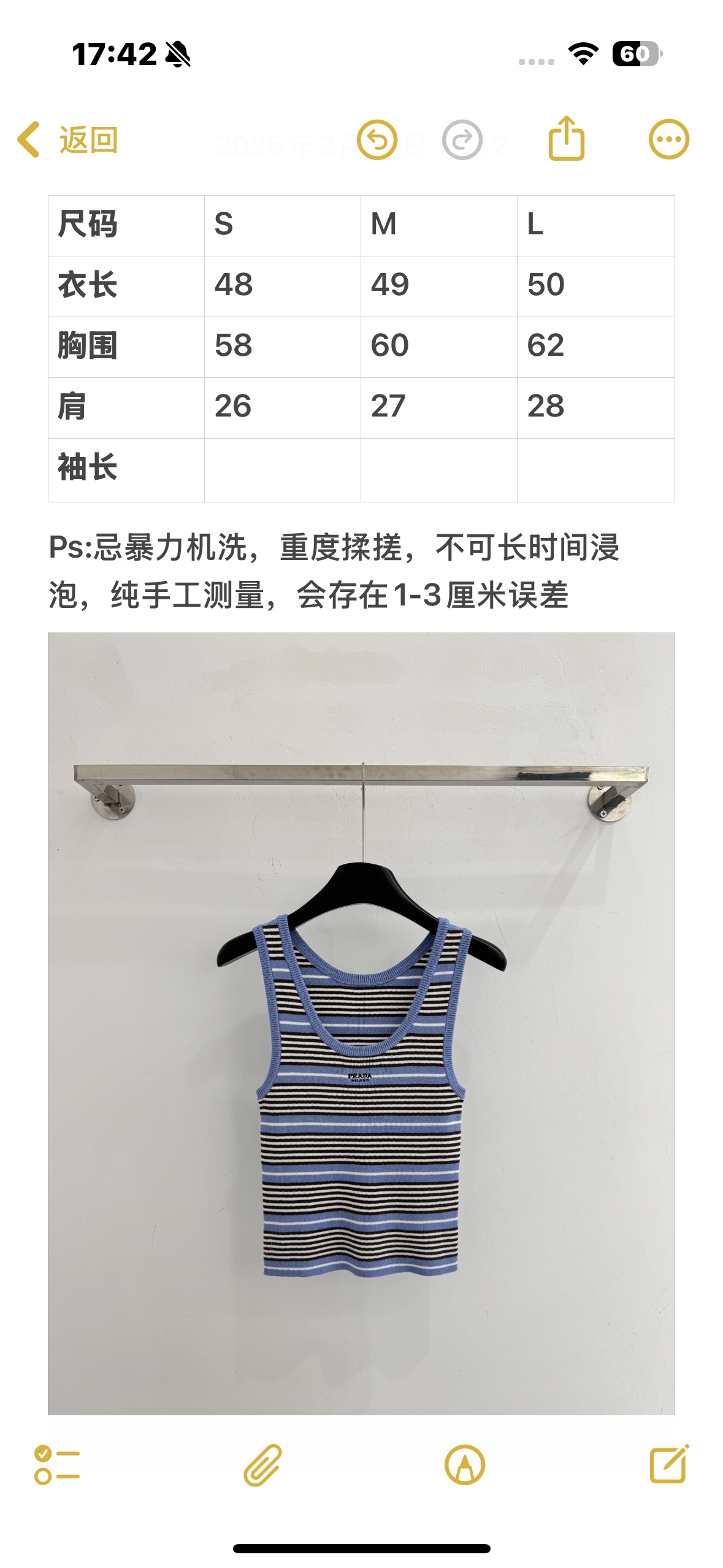Undo the last edit
723x1568 pixels.
[x=377, y=140]
